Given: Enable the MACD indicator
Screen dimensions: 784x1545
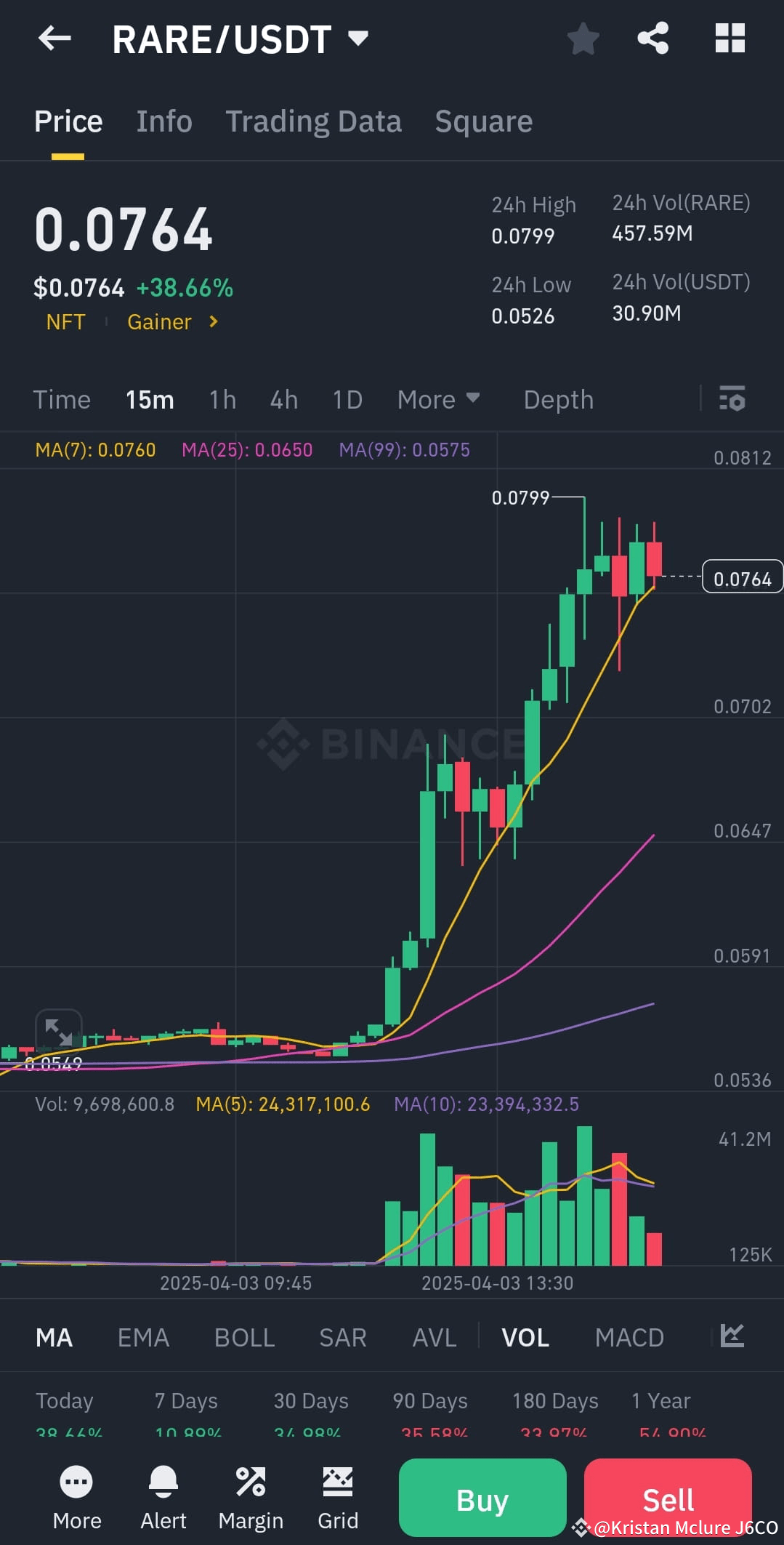Looking at the screenshot, I should tap(629, 1336).
